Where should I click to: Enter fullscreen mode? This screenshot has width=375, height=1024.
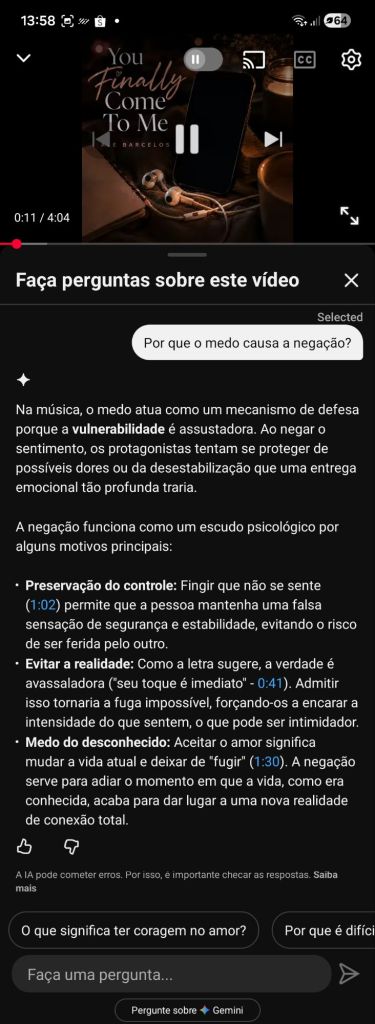pyautogui.click(x=350, y=216)
